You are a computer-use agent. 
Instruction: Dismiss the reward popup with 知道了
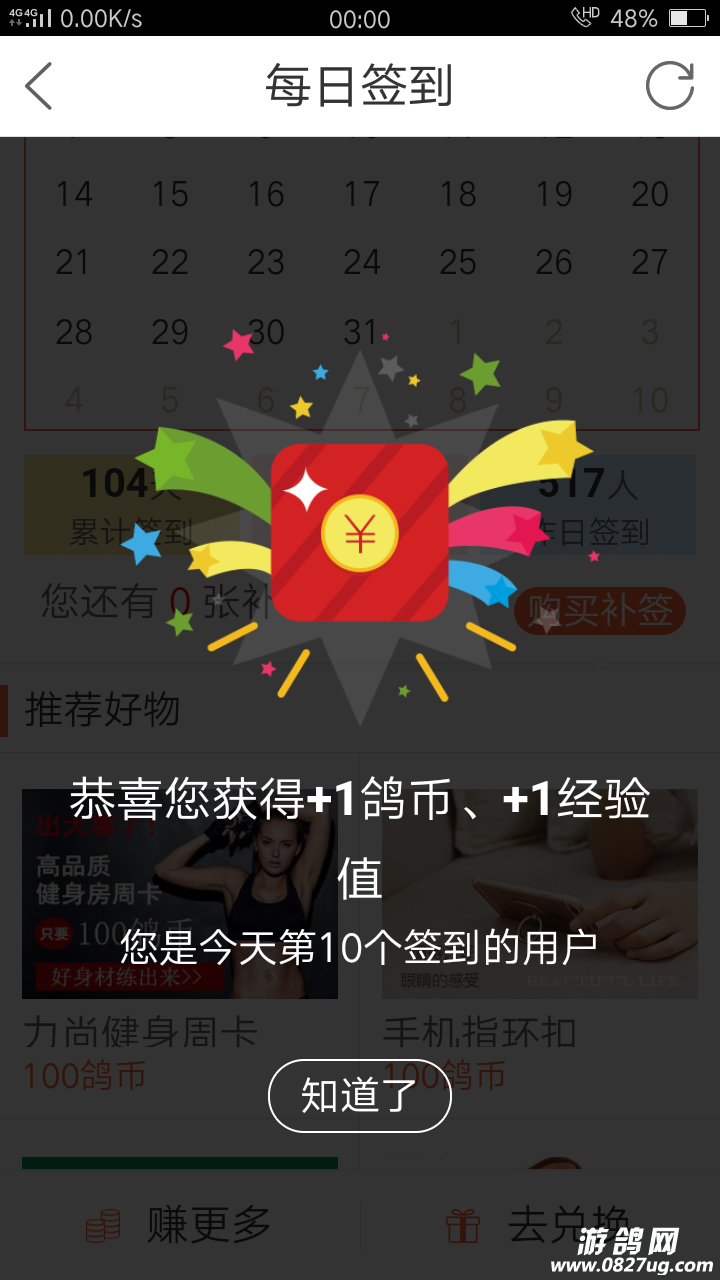360,1096
